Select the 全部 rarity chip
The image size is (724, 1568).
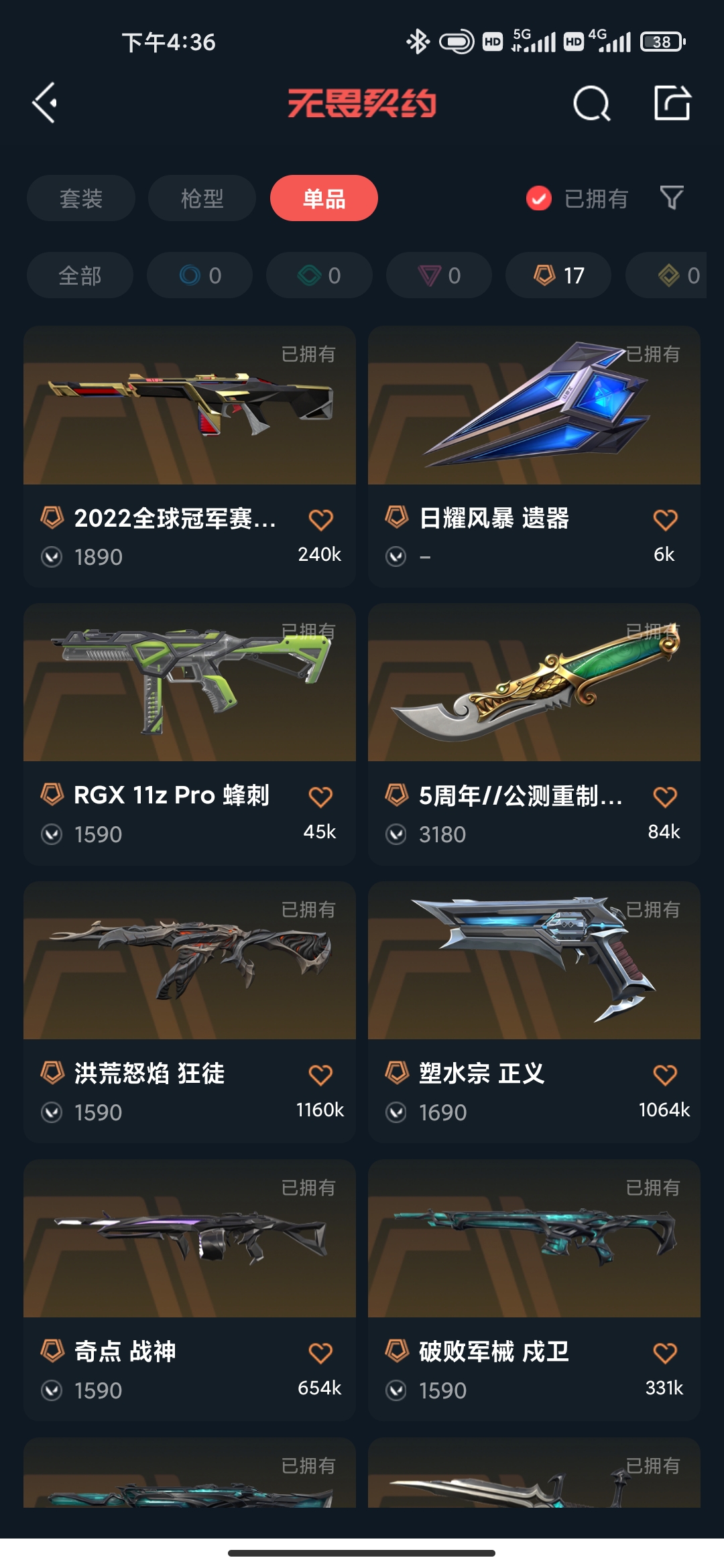(80, 275)
